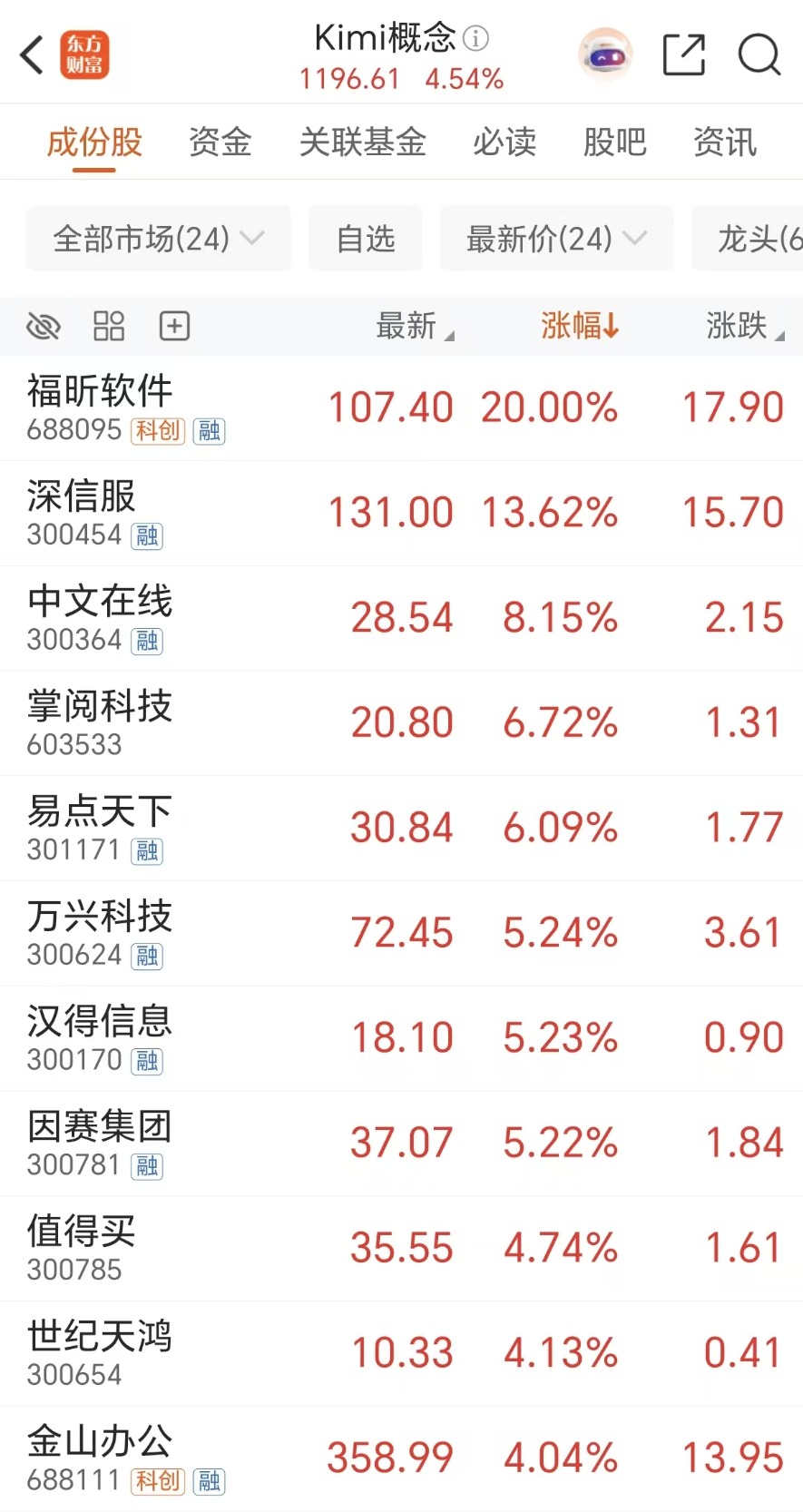Switch to grid layout view

(x=109, y=326)
